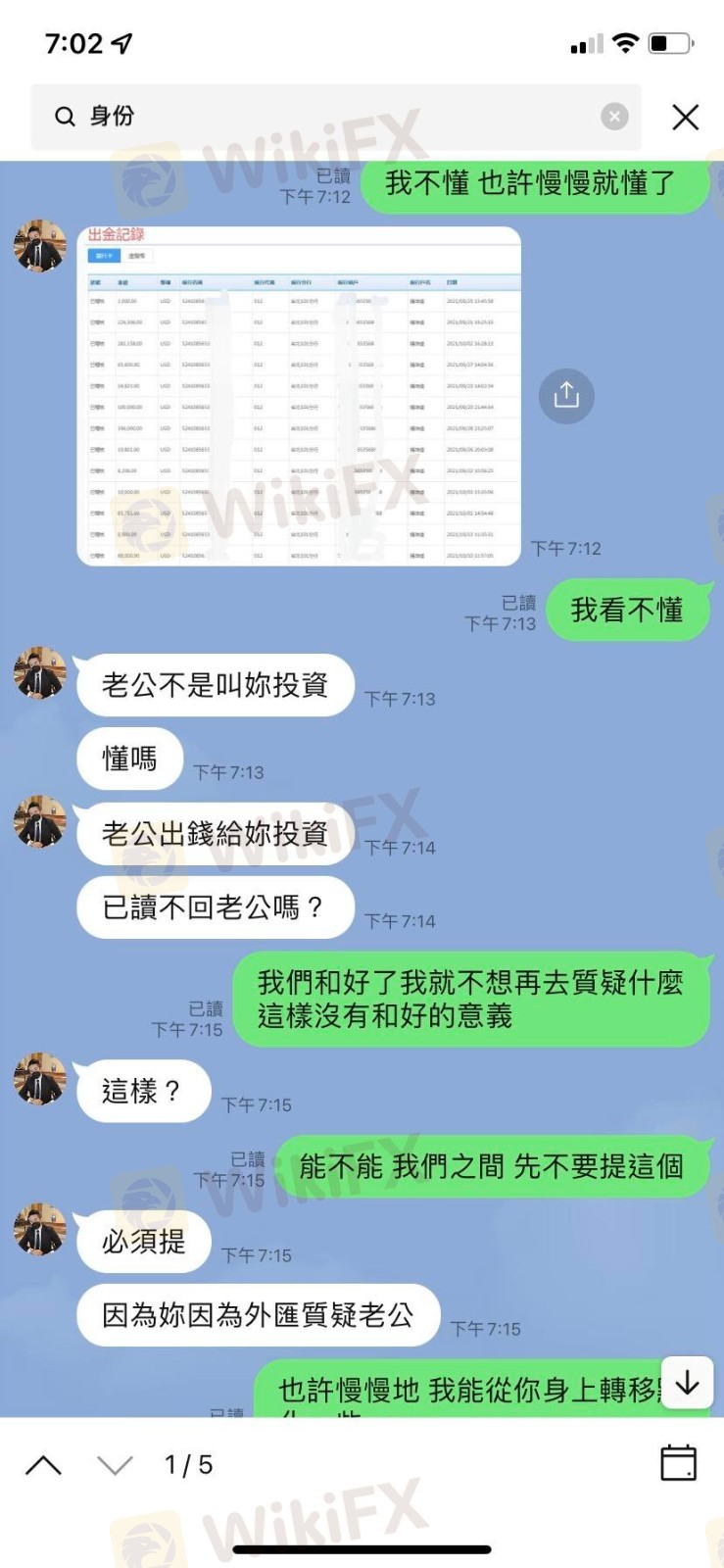Tap the search field containing 身份
This screenshot has height=1568, width=724.
(323, 117)
